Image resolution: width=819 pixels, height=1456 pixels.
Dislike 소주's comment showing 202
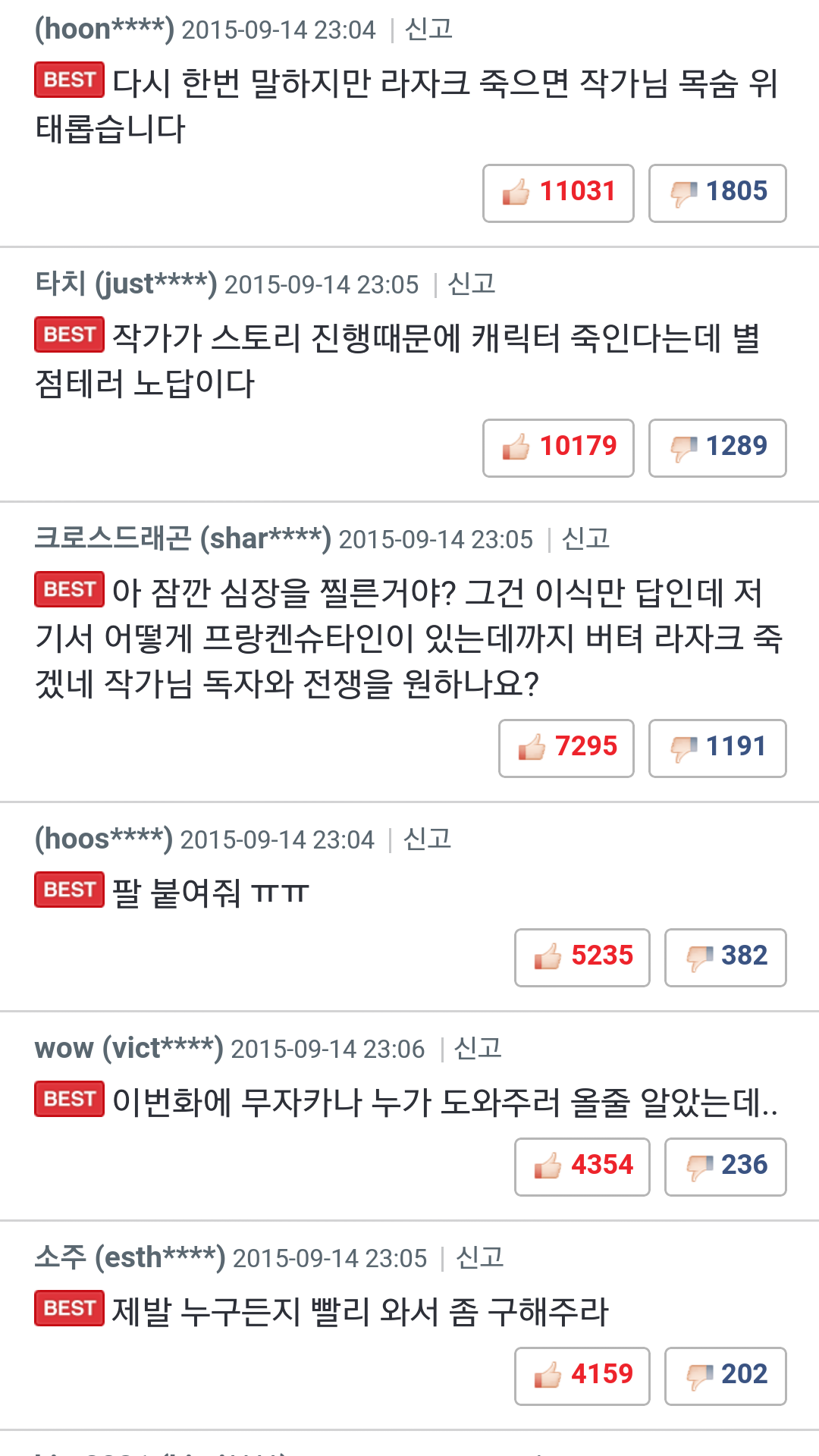(726, 1376)
